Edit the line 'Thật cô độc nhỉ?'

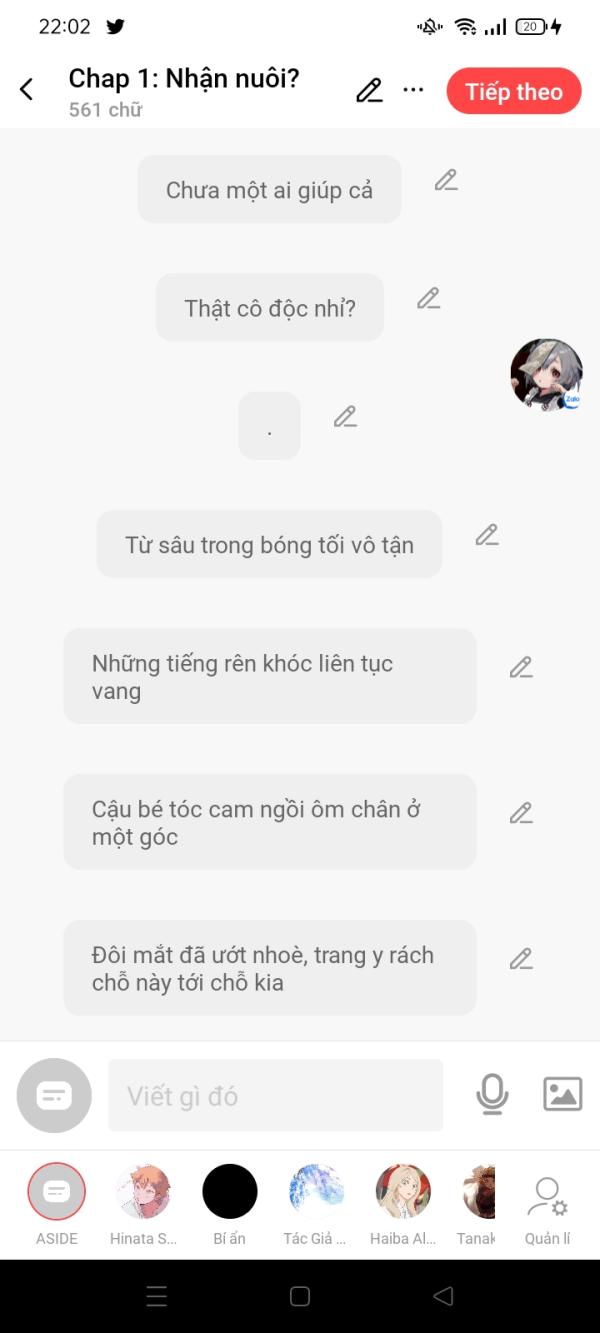tap(429, 299)
